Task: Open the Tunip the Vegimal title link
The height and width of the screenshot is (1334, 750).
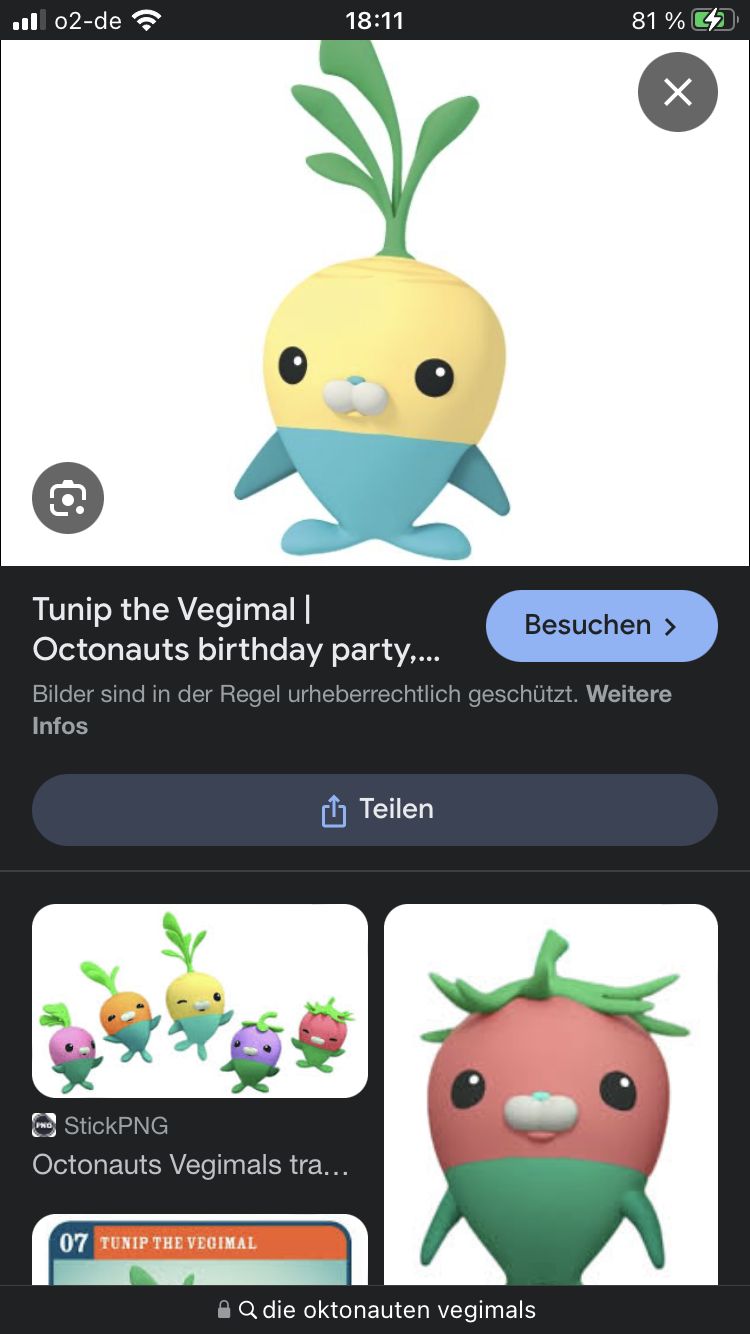Action: 236,629
